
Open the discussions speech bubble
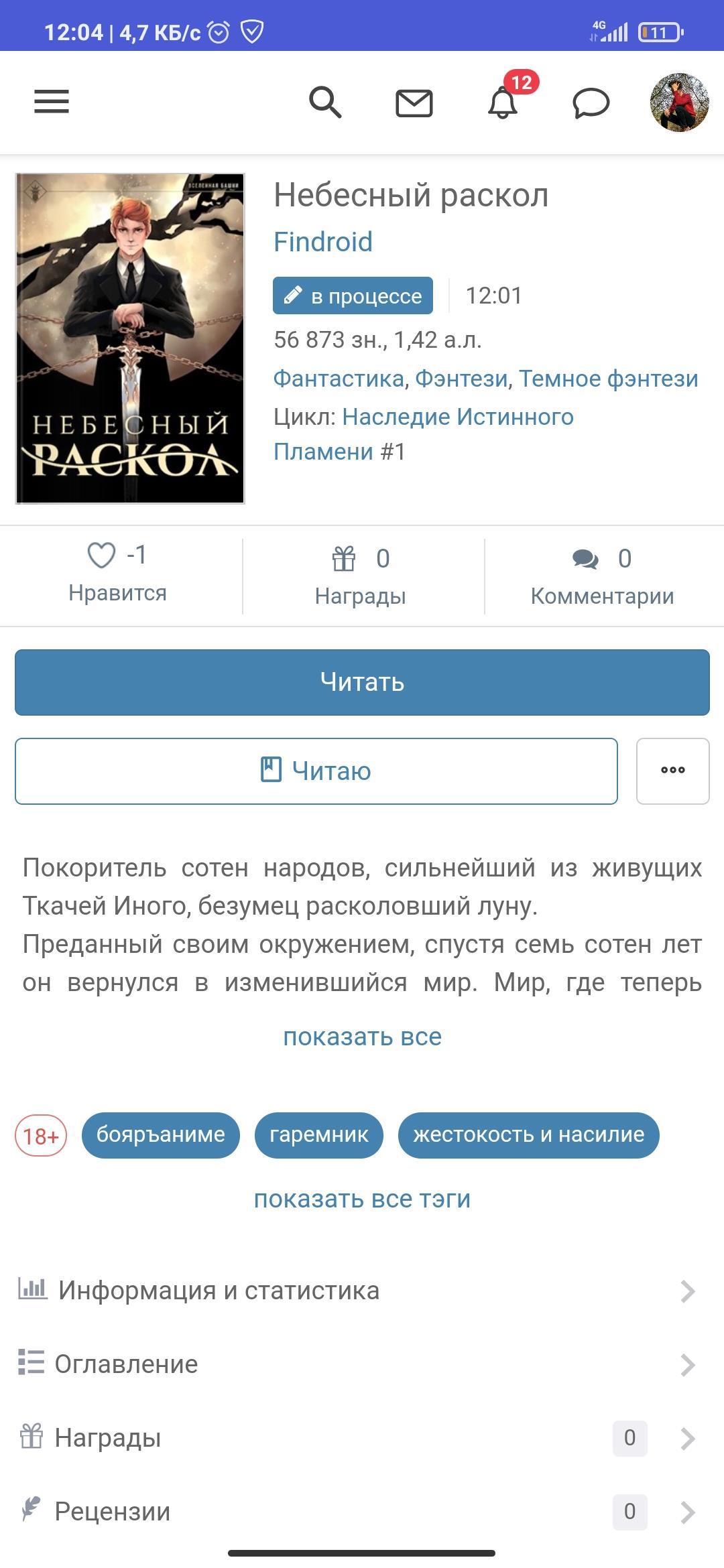[x=591, y=103]
